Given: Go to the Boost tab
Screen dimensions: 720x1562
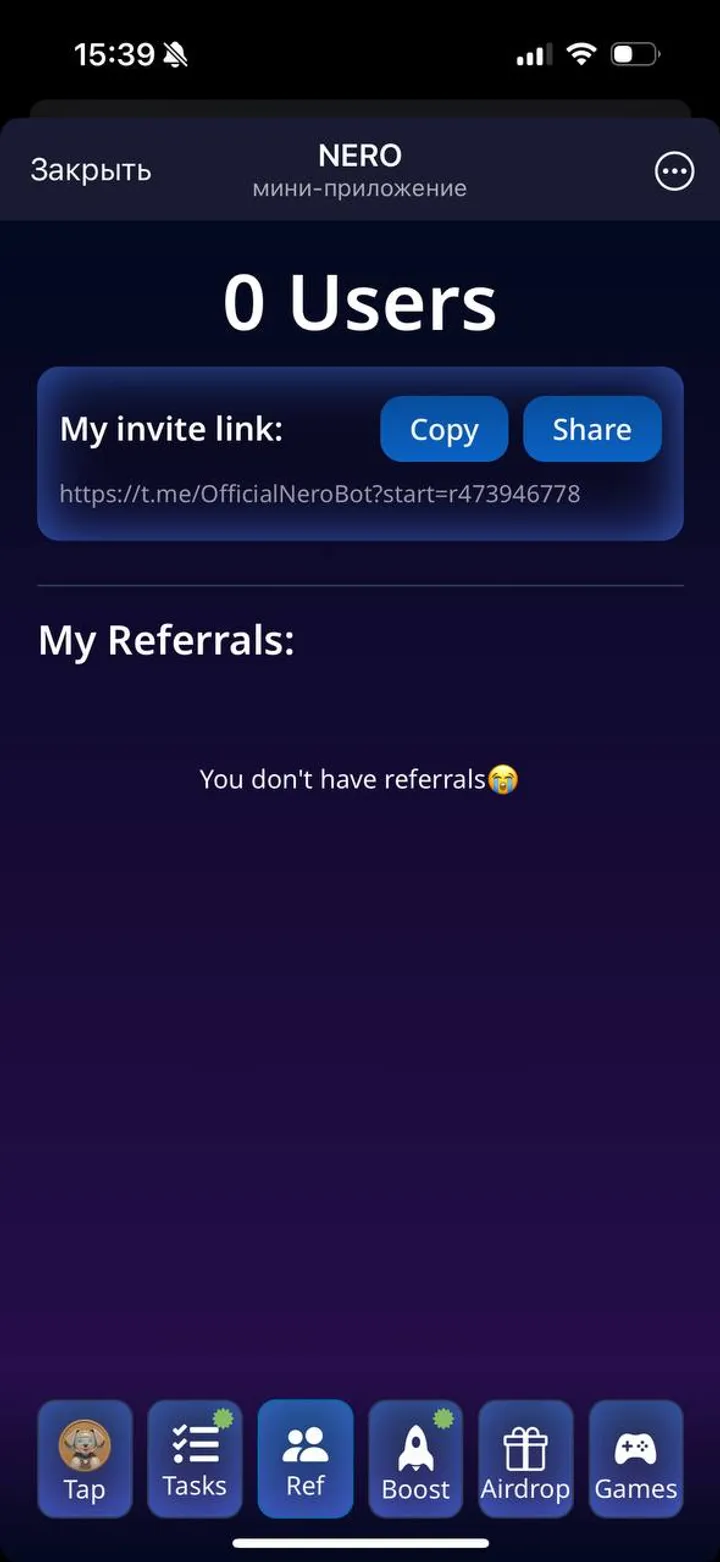Looking at the screenshot, I should pyautogui.click(x=416, y=1459).
